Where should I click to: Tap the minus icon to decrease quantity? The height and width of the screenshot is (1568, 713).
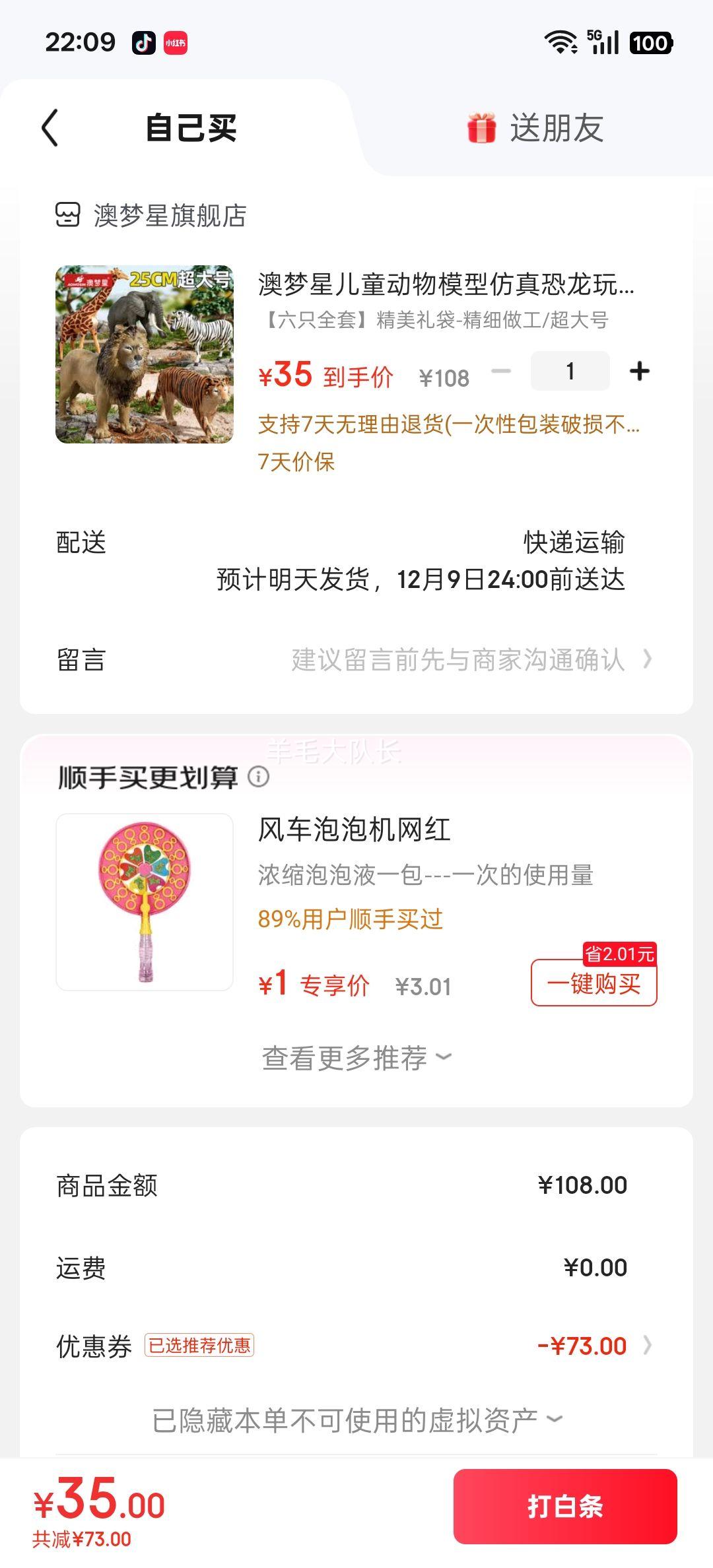point(502,371)
